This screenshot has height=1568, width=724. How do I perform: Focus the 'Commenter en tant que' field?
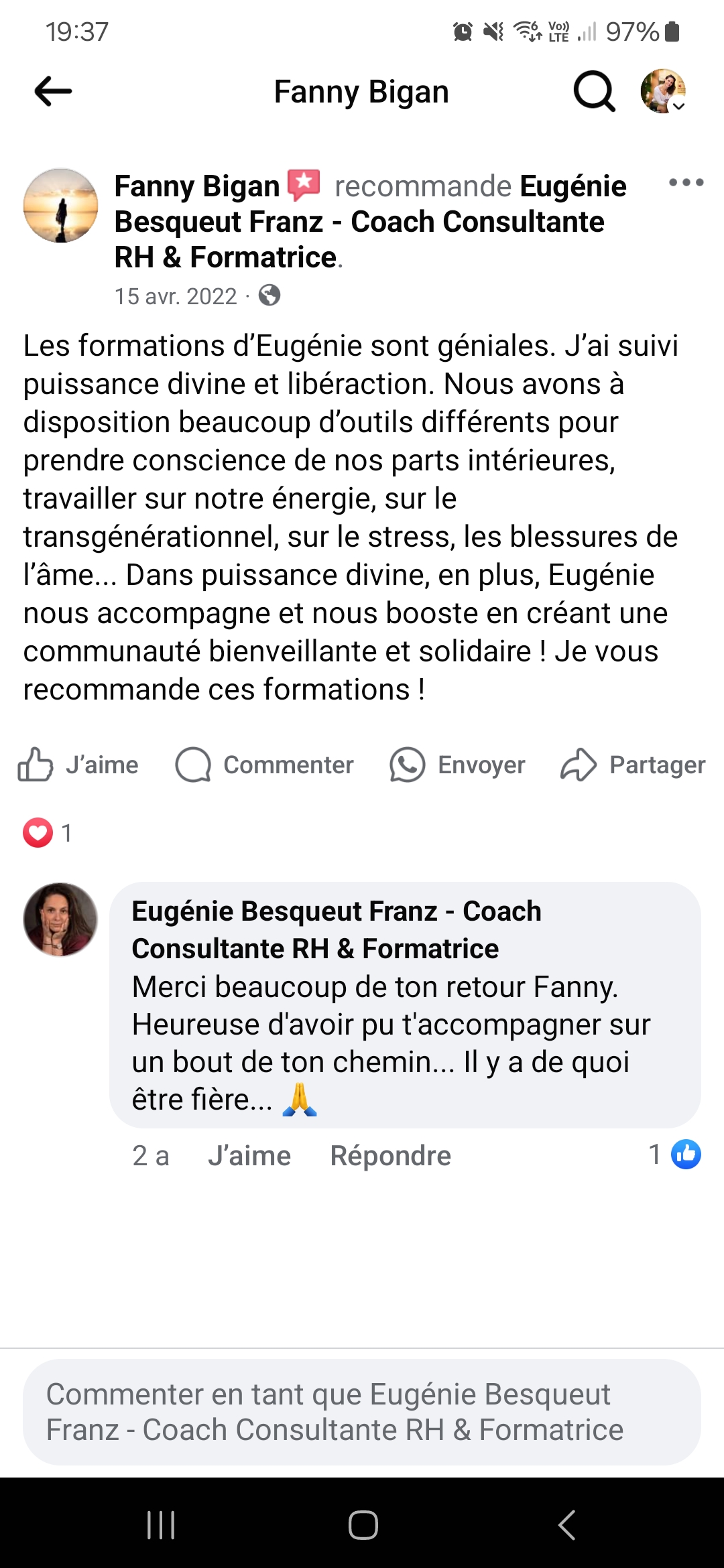[362, 1412]
